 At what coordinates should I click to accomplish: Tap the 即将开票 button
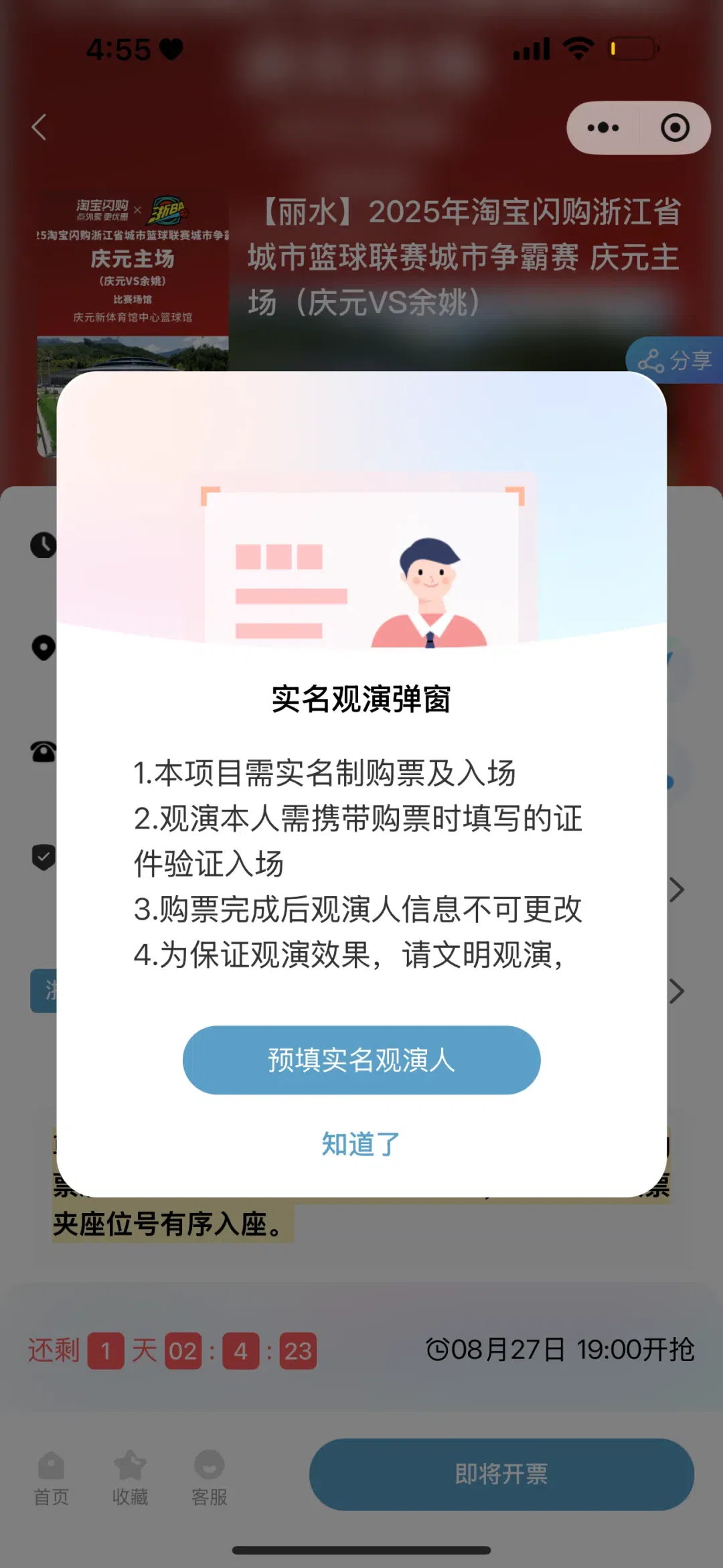[x=501, y=1474]
